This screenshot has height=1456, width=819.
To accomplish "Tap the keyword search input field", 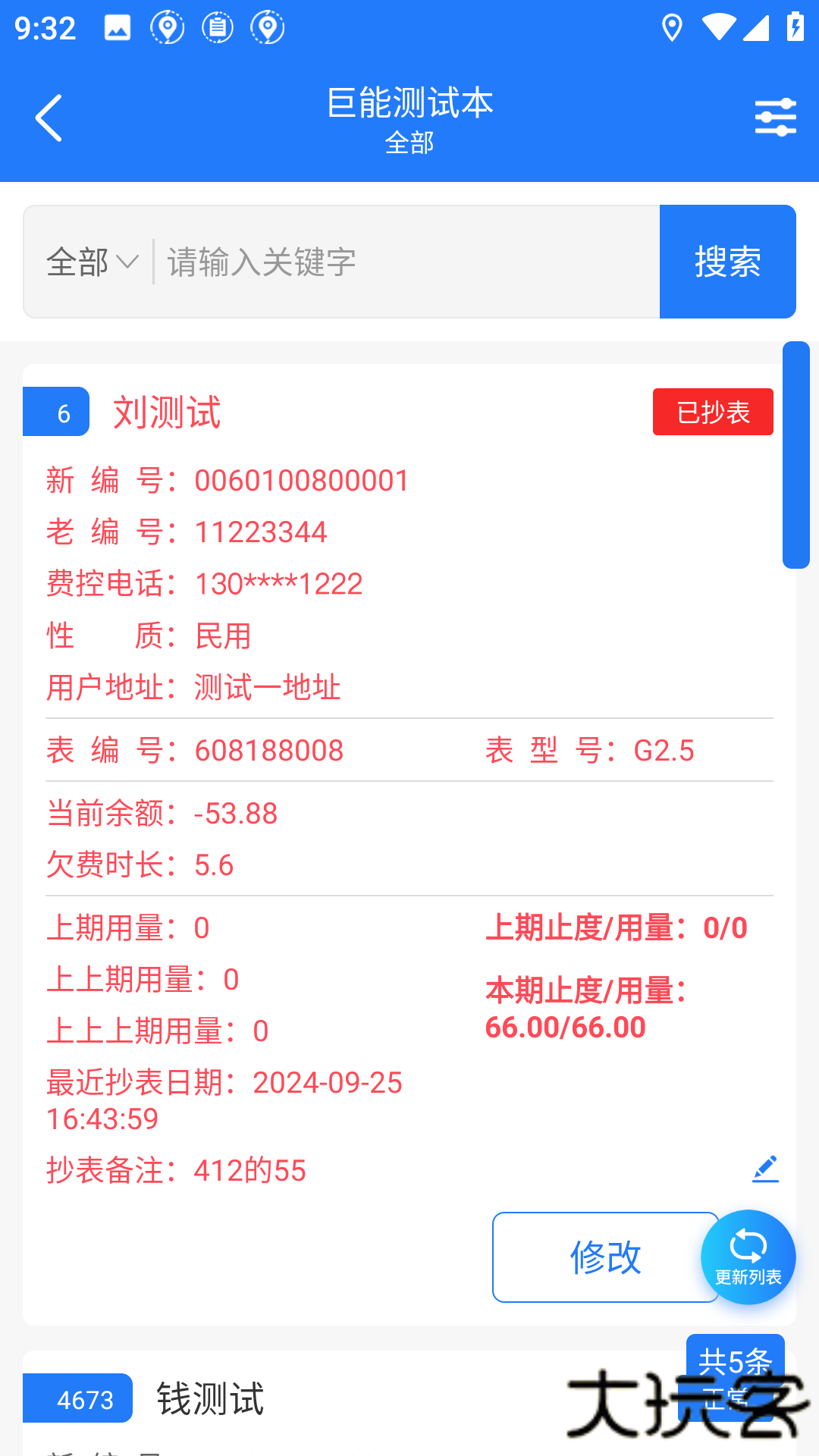I will click(x=379, y=262).
